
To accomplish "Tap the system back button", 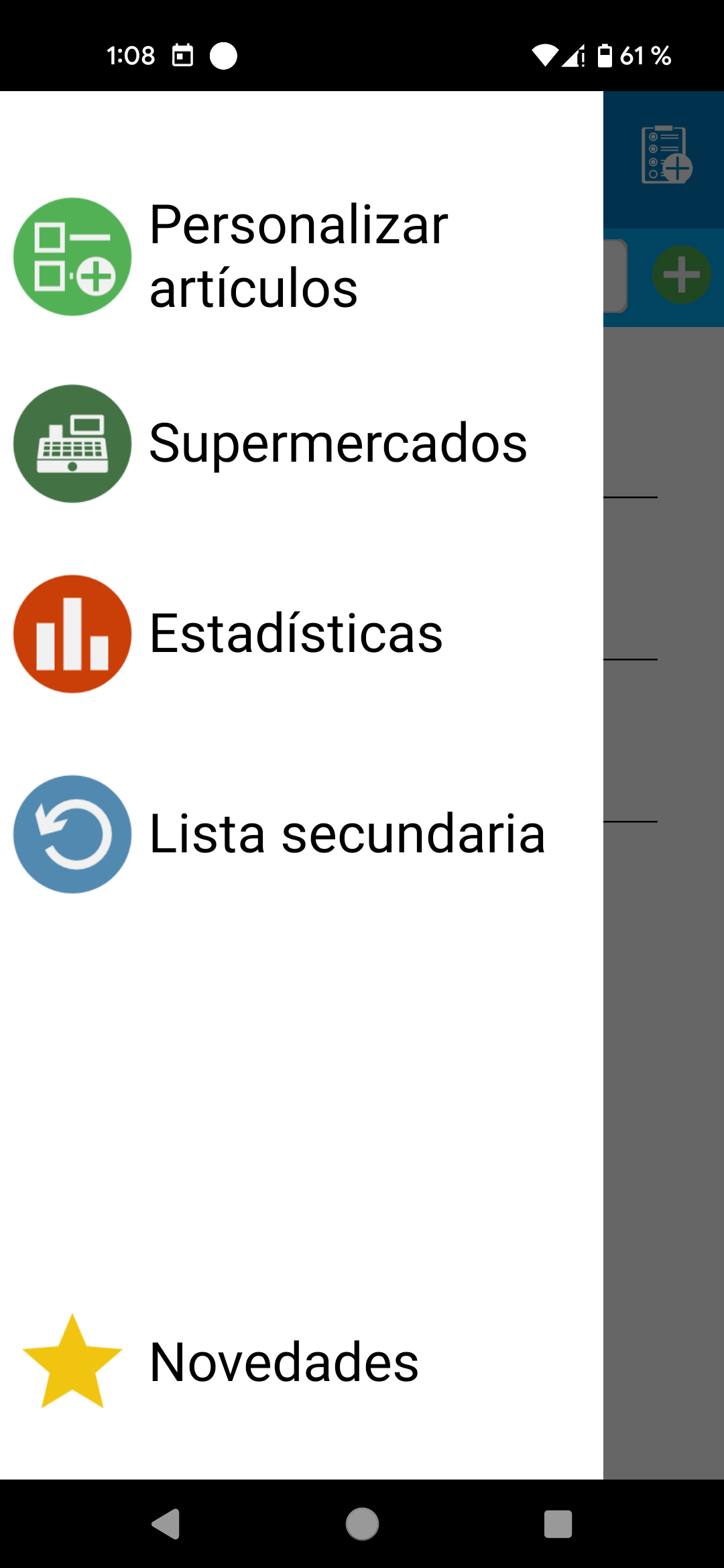I will pyautogui.click(x=166, y=1524).
